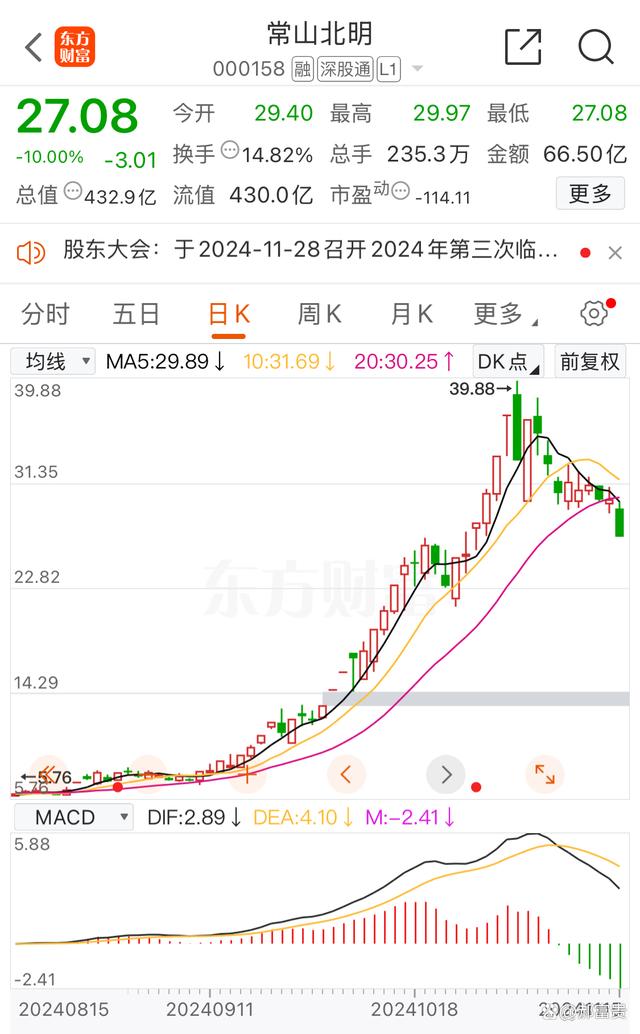Open the 更多 chart period options
The width and height of the screenshot is (640, 1034).
pos(505,314)
